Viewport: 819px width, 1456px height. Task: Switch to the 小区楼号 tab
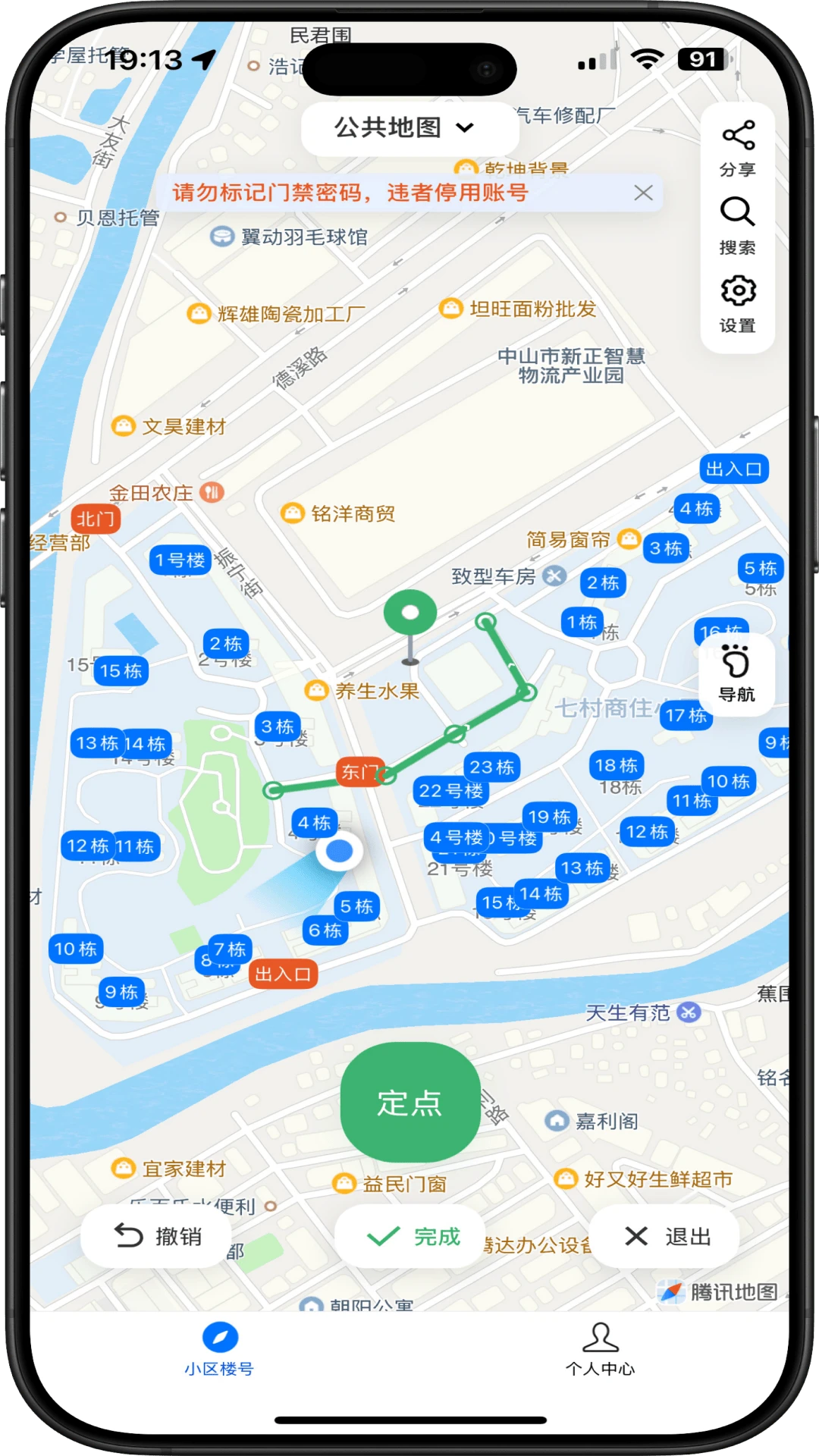click(x=219, y=1350)
